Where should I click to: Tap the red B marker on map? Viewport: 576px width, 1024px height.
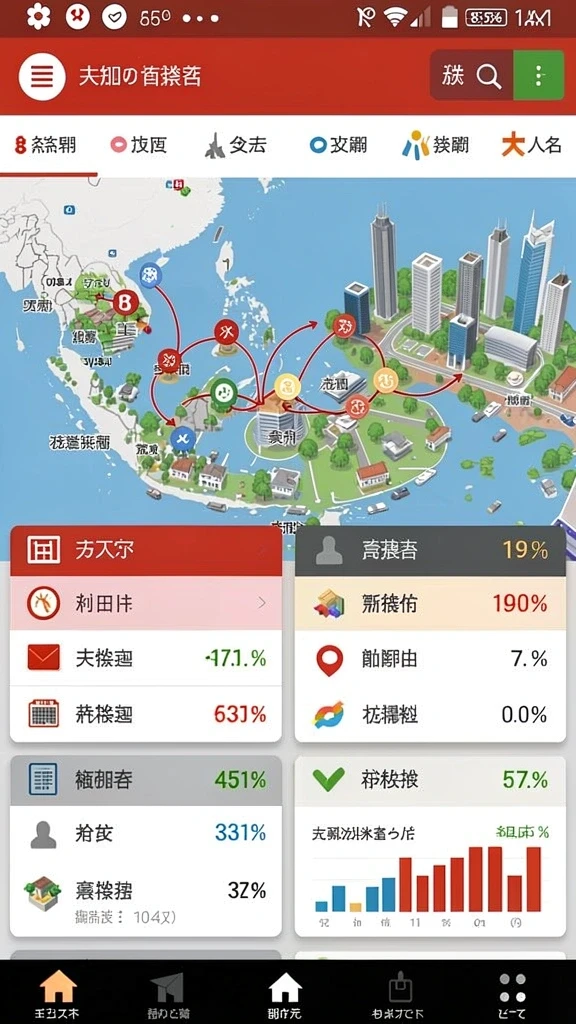[x=123, y=303]
